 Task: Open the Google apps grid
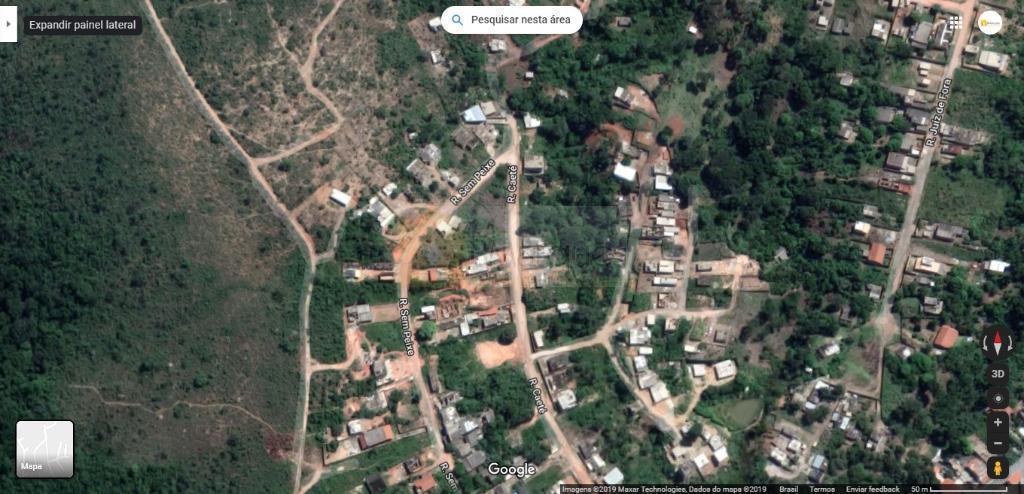[x=955, y=22]
